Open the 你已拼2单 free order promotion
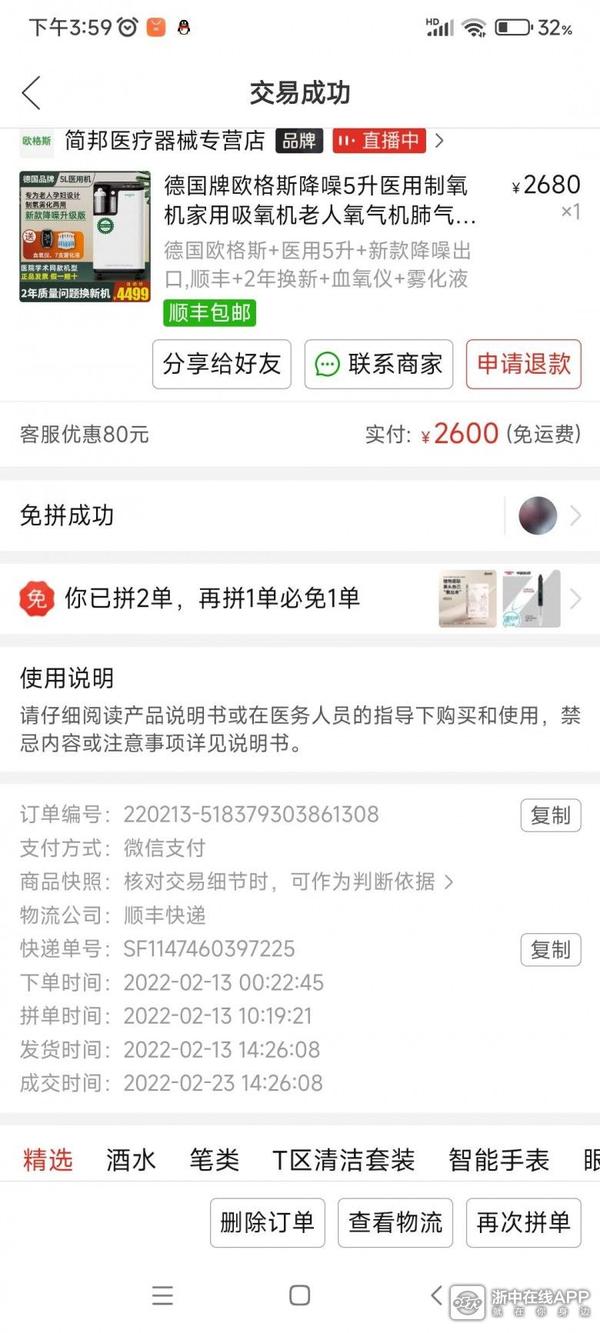 (x=300, y=599)
